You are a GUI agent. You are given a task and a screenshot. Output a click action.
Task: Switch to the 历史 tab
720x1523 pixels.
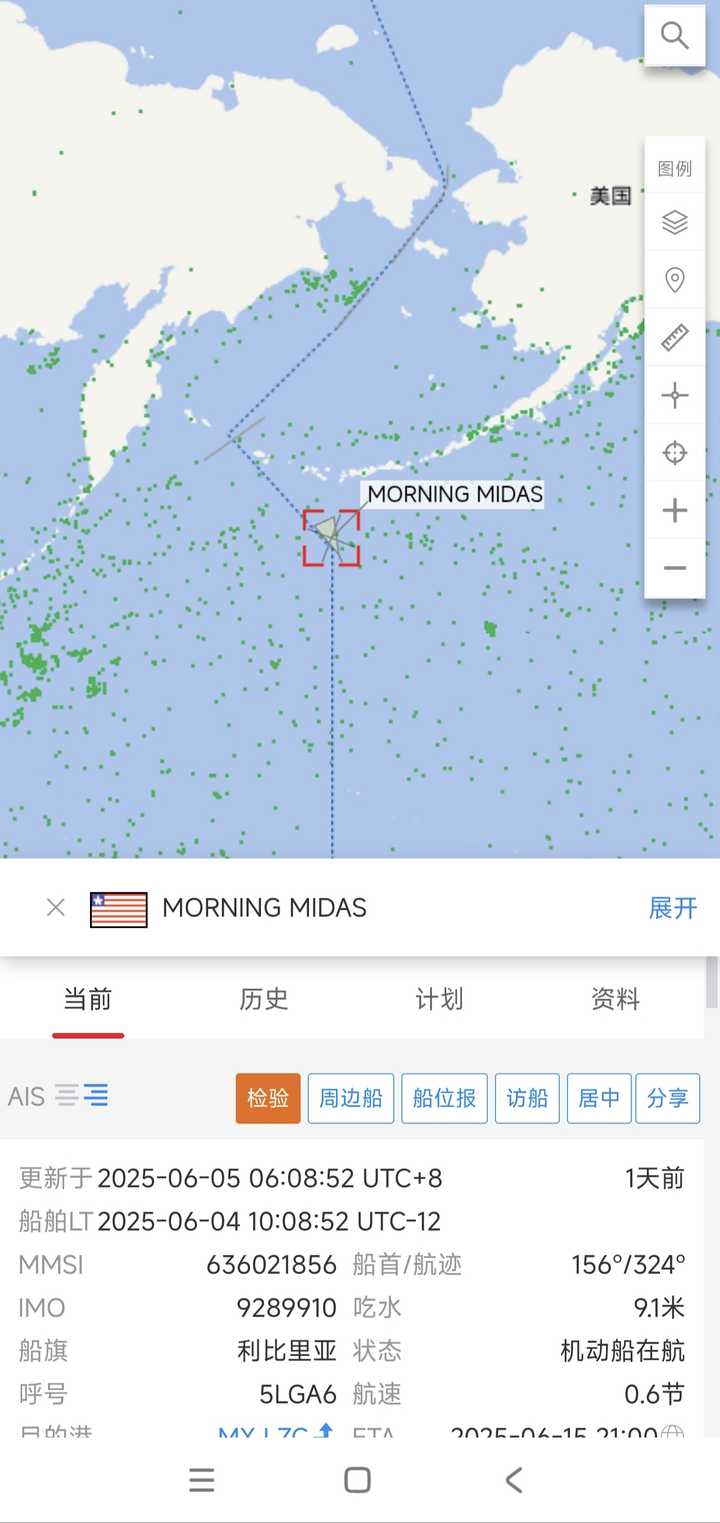tap(263, 999)
